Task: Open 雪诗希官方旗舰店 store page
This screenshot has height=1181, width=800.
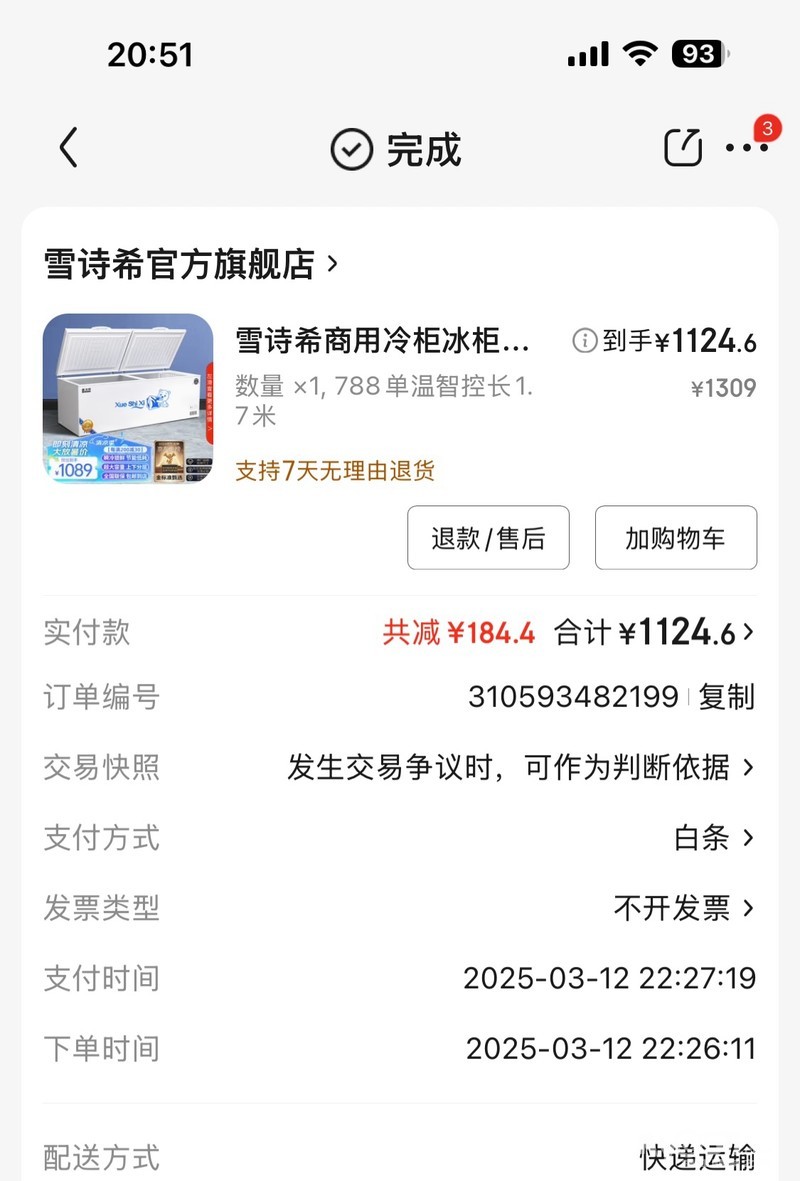Action: click(191, 264)
